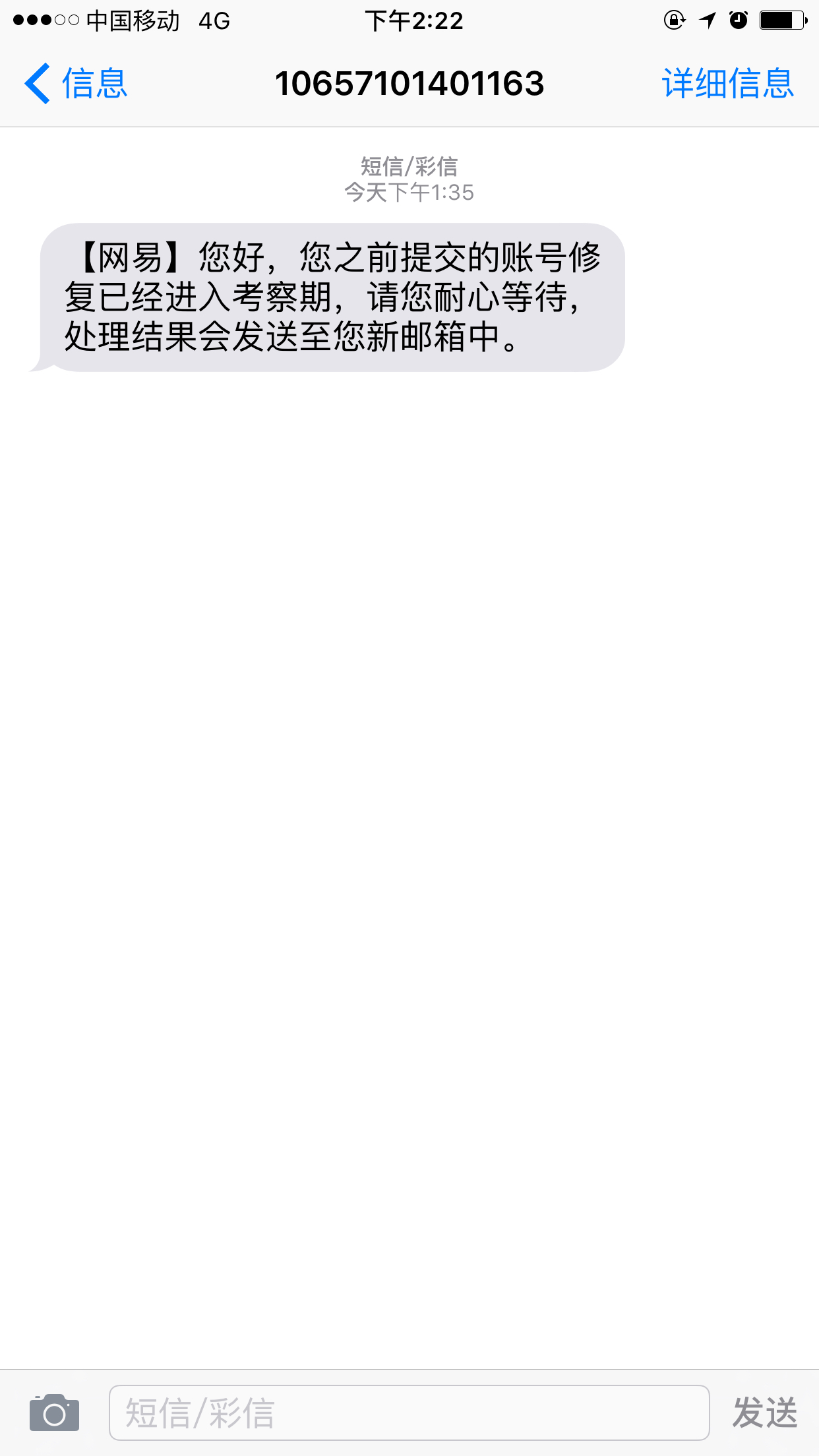Viewport: 819px width, 1456px height.
Task: Click the location arrow icon in status bar
Action: point(707,21)
